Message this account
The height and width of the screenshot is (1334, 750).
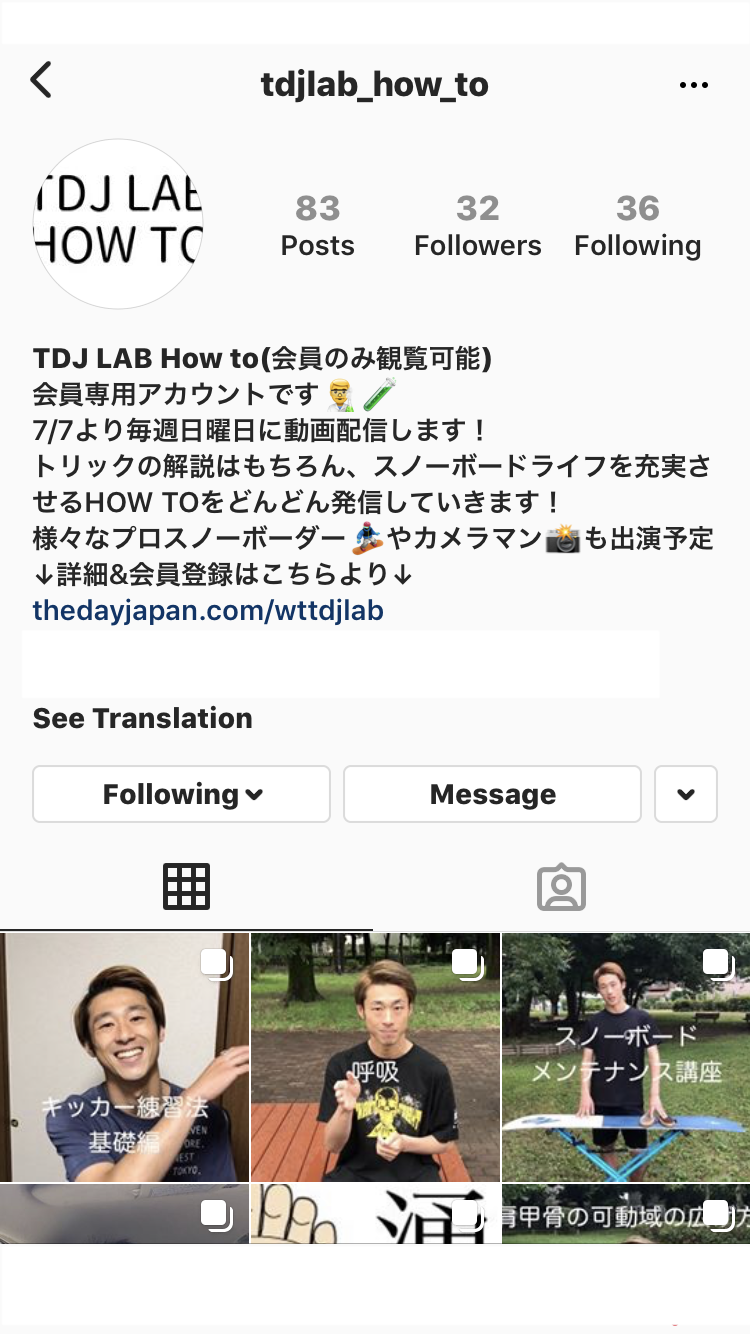(x=492, y=794)
